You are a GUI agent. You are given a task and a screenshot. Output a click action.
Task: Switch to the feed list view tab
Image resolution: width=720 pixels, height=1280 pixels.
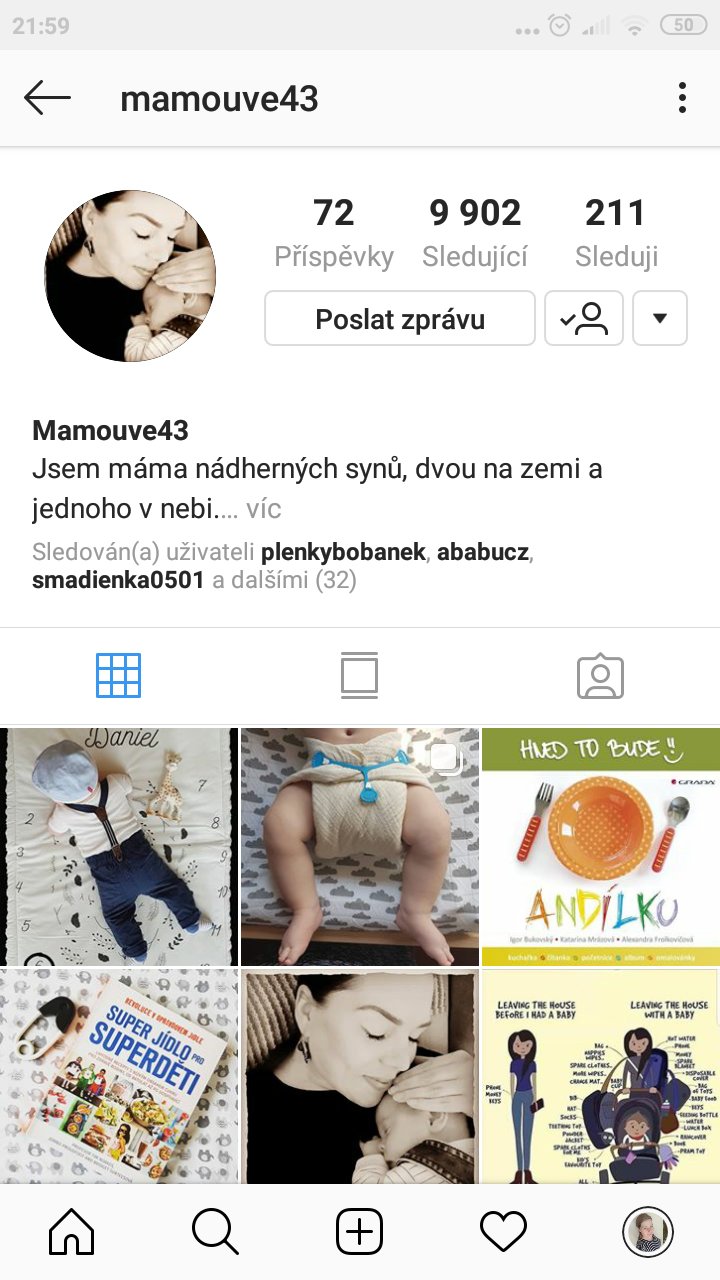pyautogui.click(x=359, y=676)
